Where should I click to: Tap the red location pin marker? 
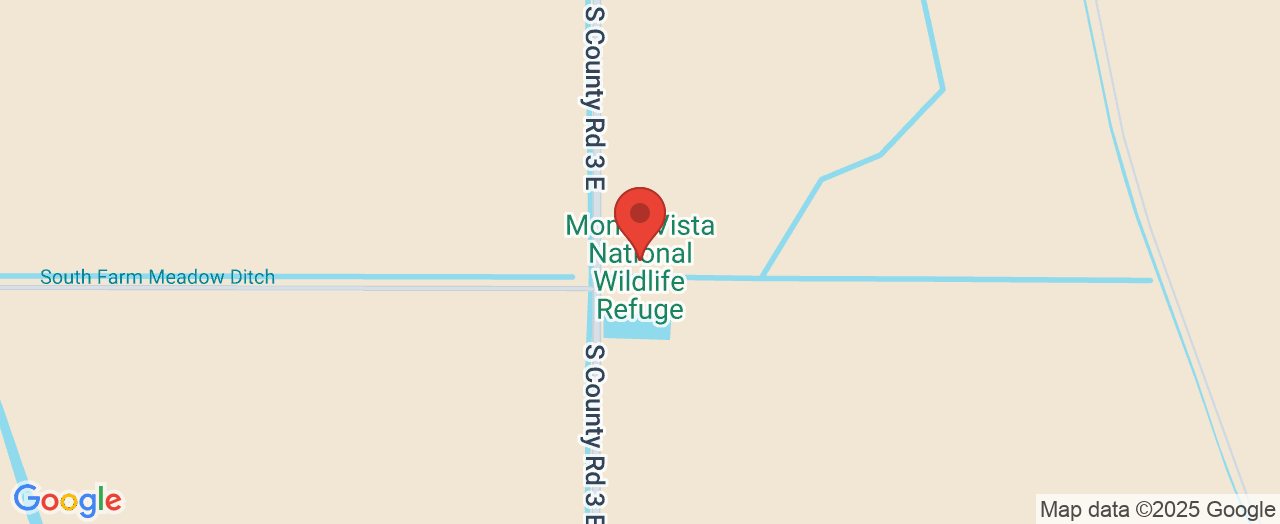640,216
